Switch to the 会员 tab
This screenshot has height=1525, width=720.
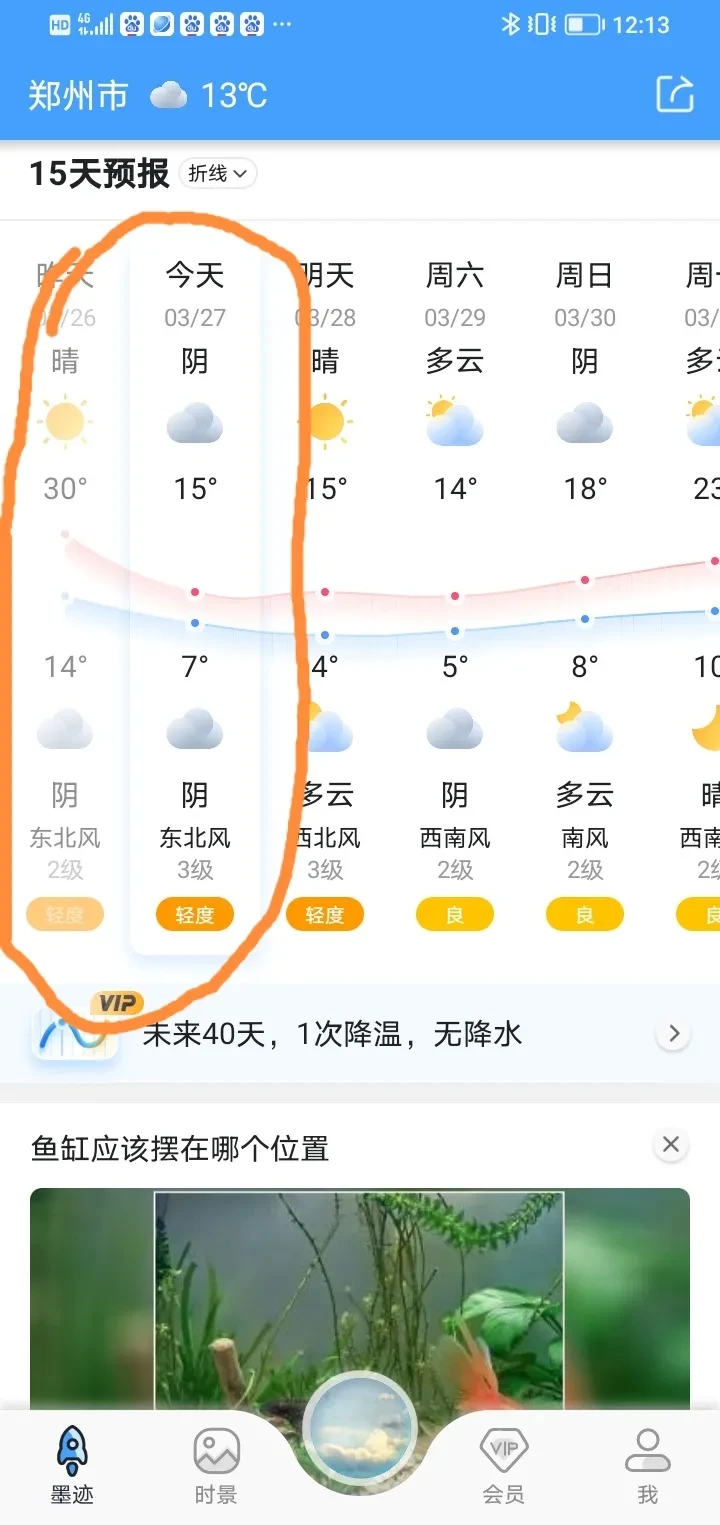[x=503, y=1465]
